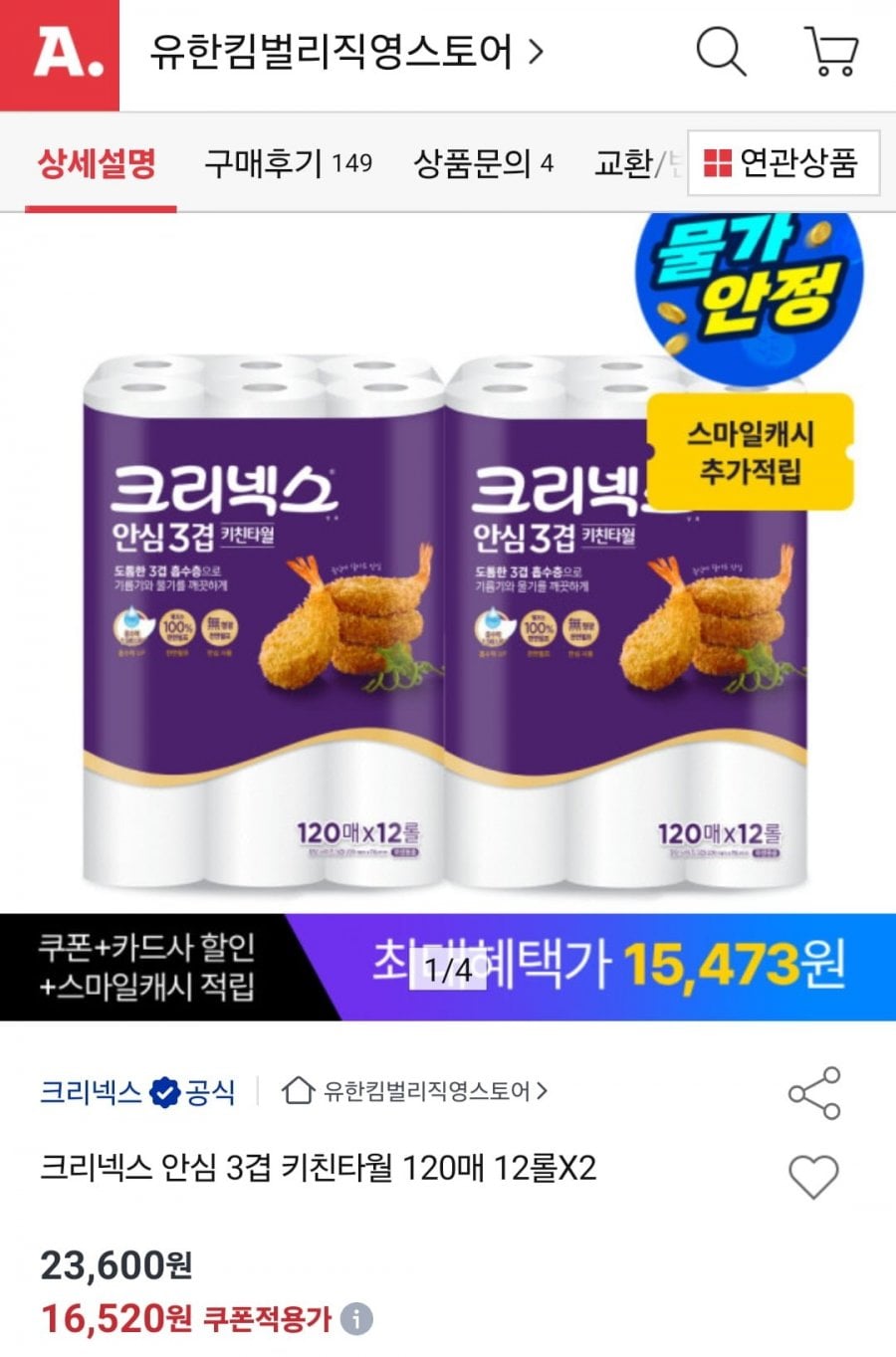Switch to the 구매후기 tab
The width and height of the screenshot is (896, 1357).
pyautogui.click(x=287, y=163)
